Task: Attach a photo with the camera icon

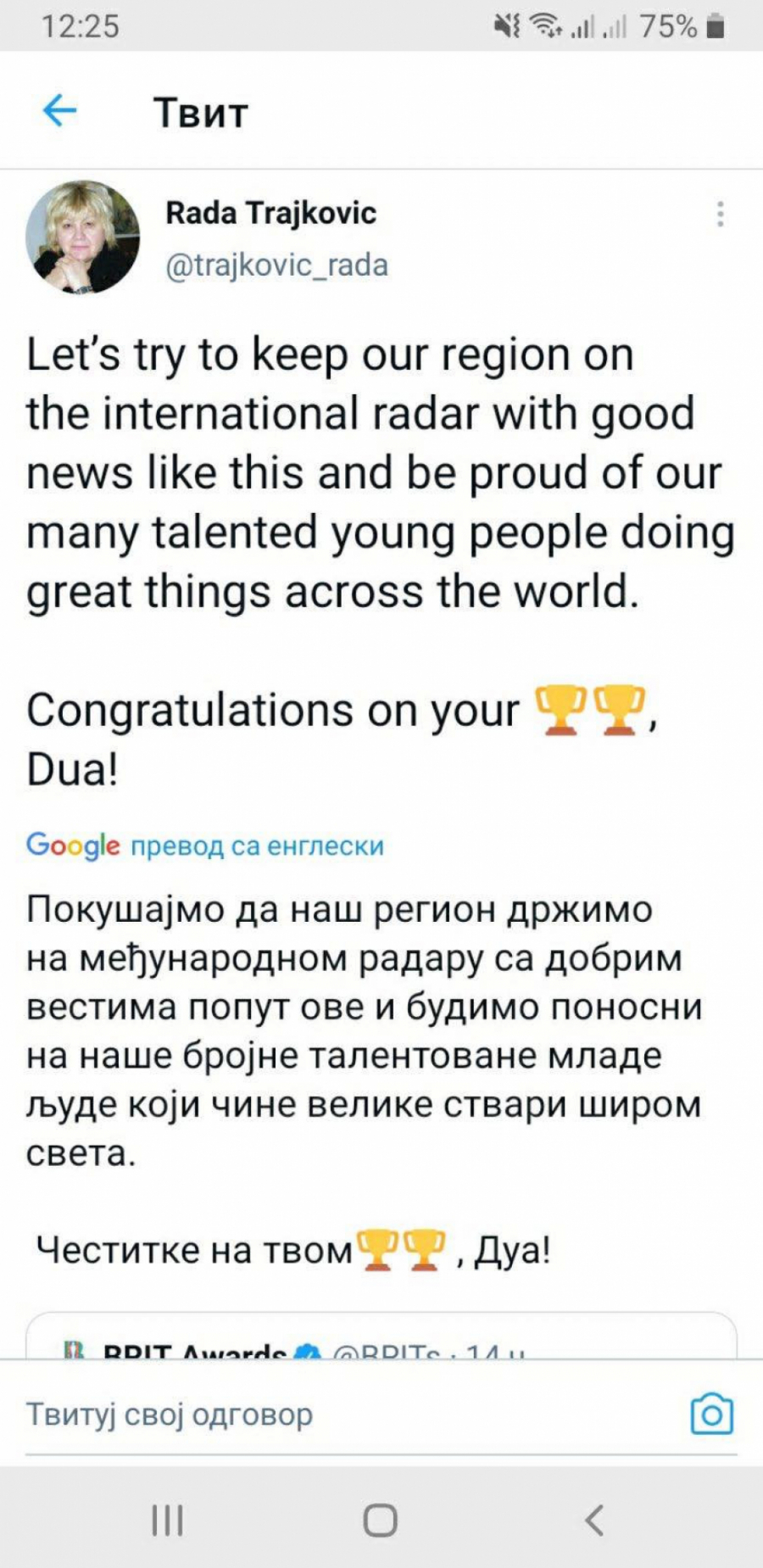Action: tap(711, 1414)
